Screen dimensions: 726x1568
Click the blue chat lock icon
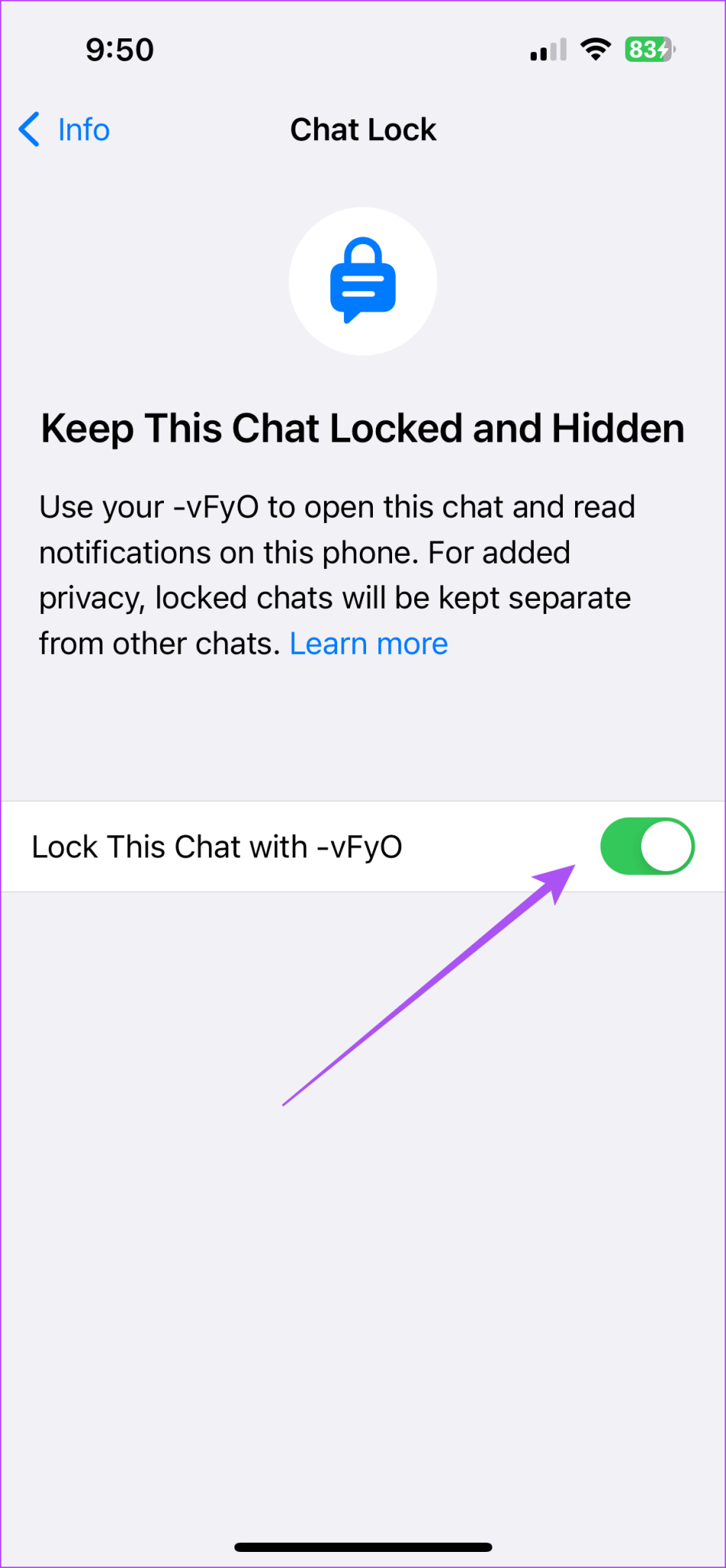click(363, 281)
